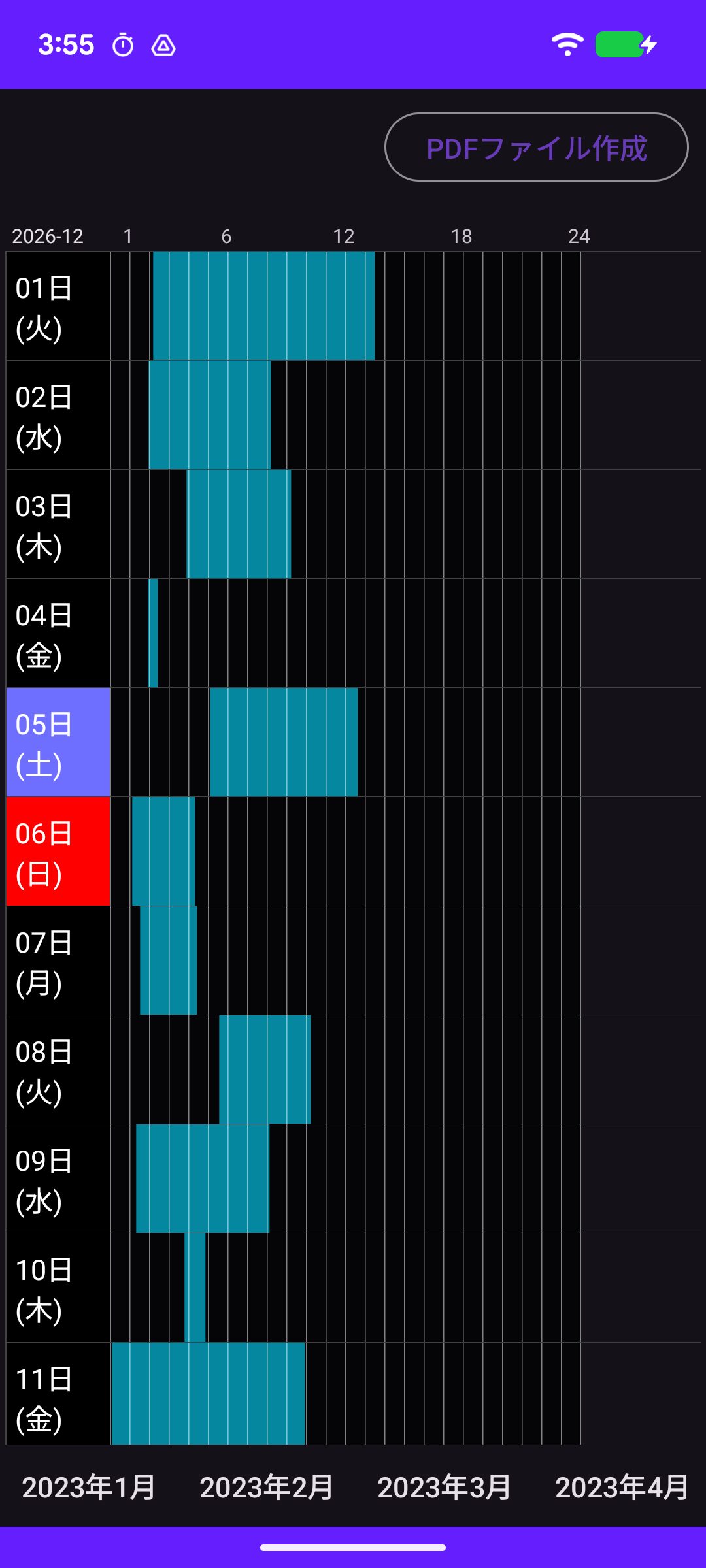
Task: Tap the red 06日 (日) row
Action: pyautogui.click(x=58, y=852)
